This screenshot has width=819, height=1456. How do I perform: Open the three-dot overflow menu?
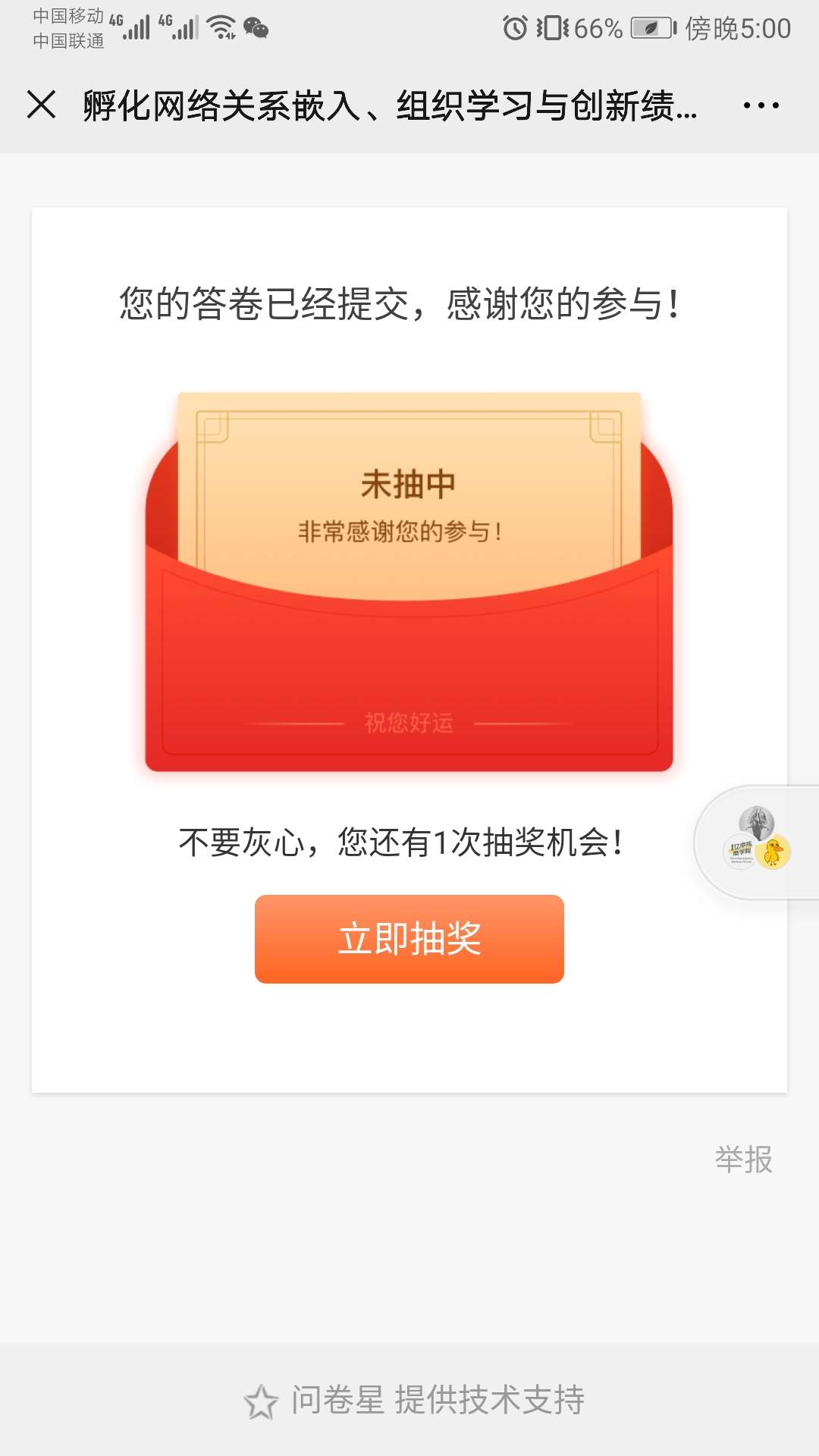click(x=761, y=105)
